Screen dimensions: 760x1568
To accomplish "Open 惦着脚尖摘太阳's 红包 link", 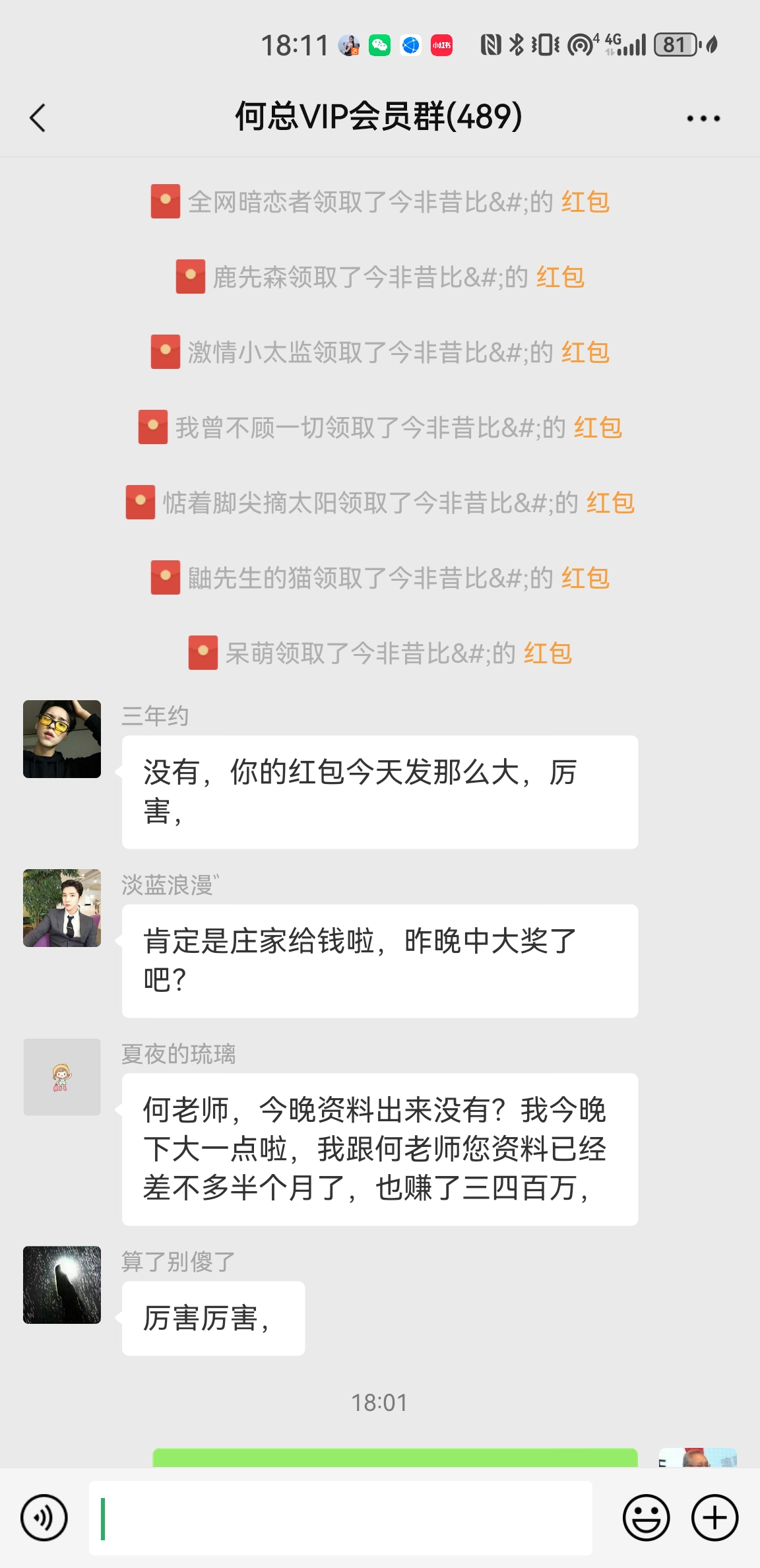I will pos(610,503).
